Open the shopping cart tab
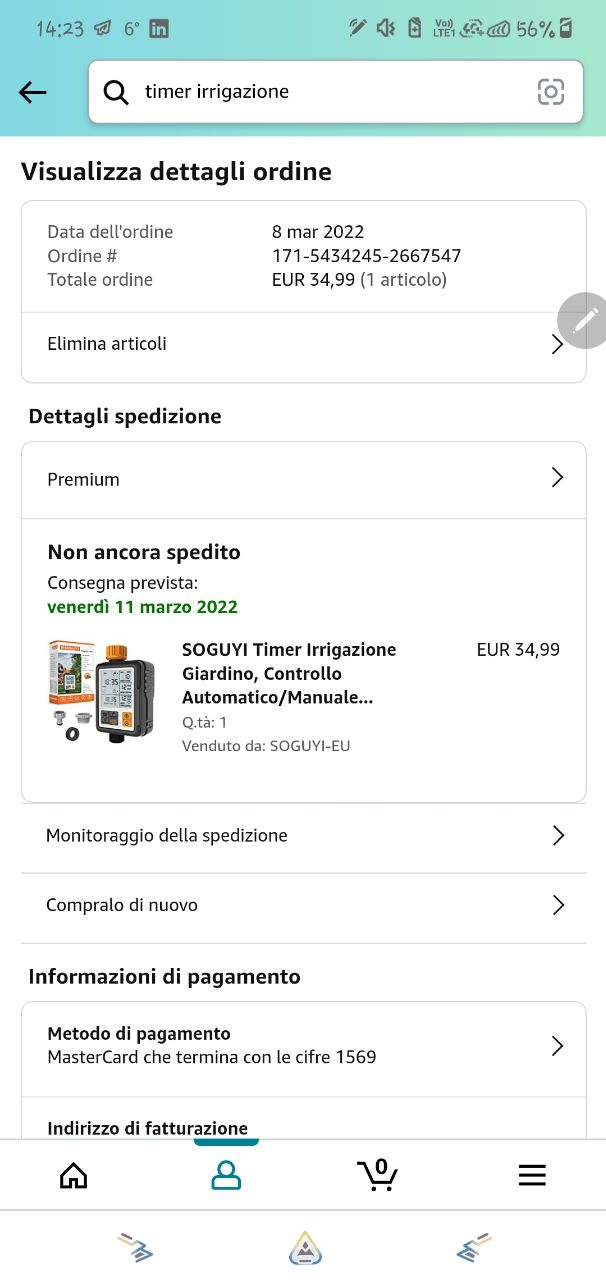Viewport: 606px width, 1280px height. [x=378, y=1175]
